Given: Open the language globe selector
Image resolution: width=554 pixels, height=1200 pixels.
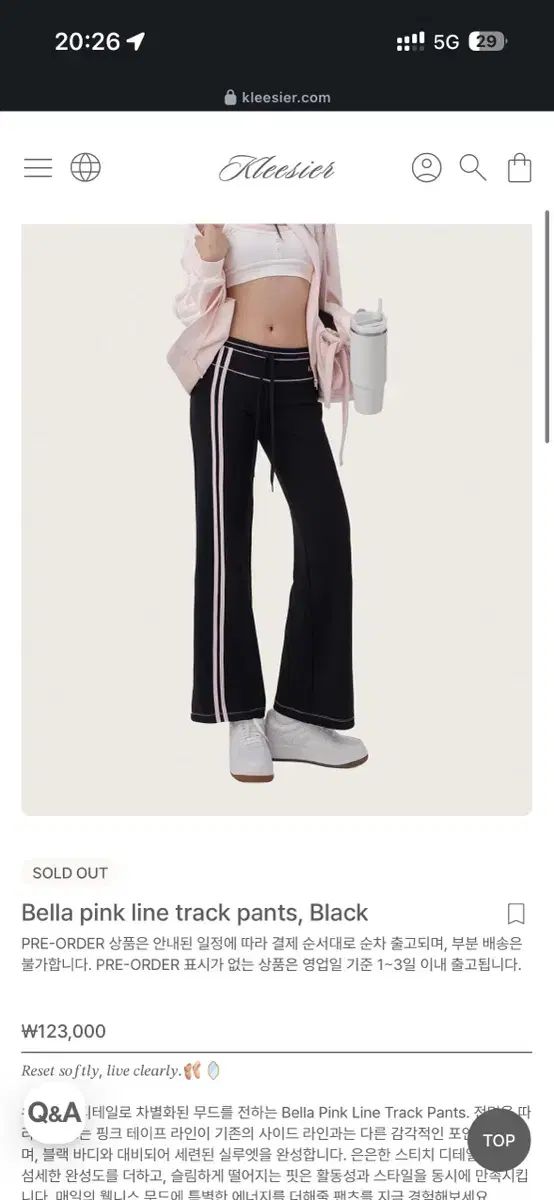Looking at the screenshot, I should 85,167.
